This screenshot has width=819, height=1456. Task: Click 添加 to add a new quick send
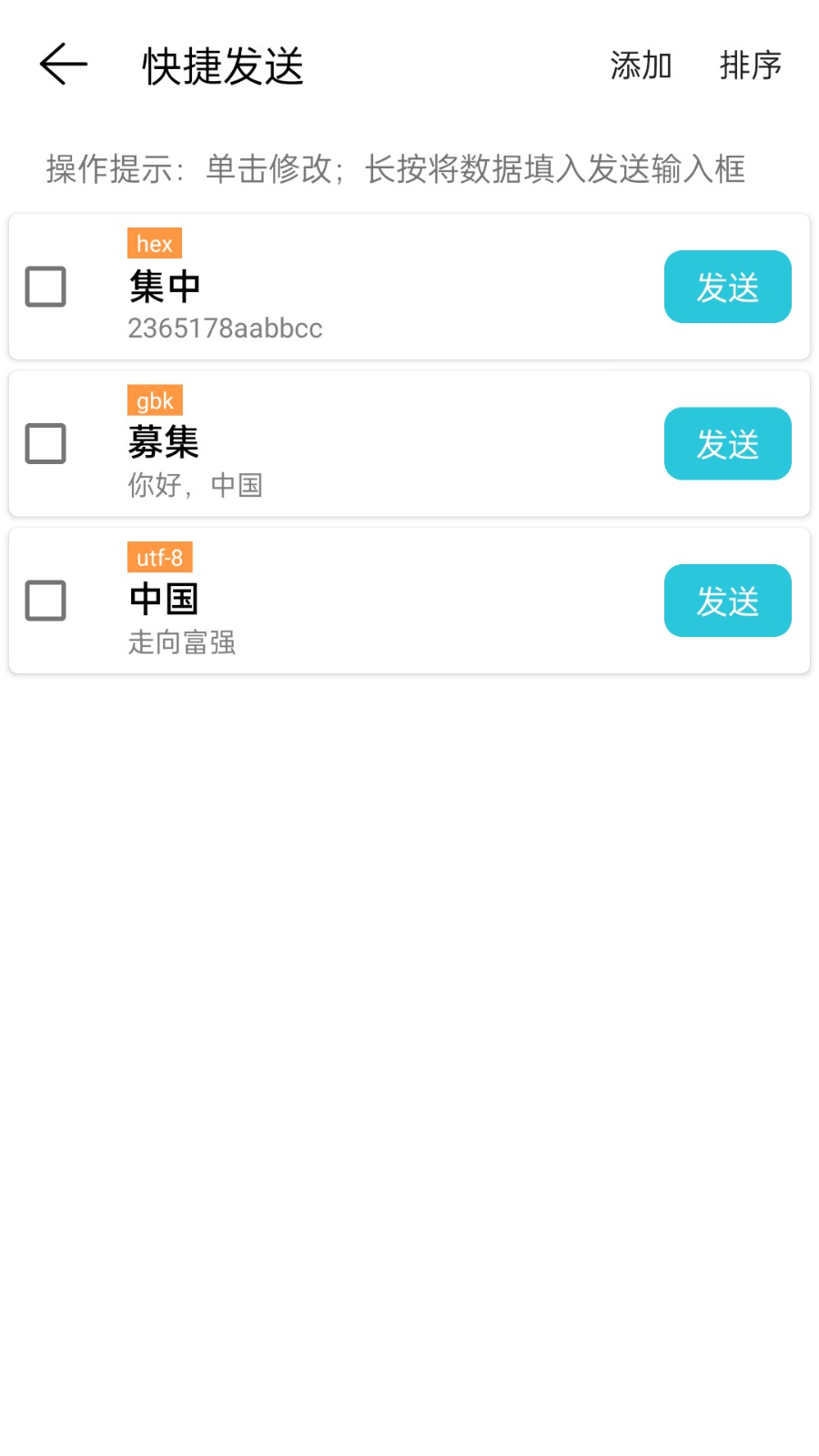pyautogui.click(x=640, y=66)
